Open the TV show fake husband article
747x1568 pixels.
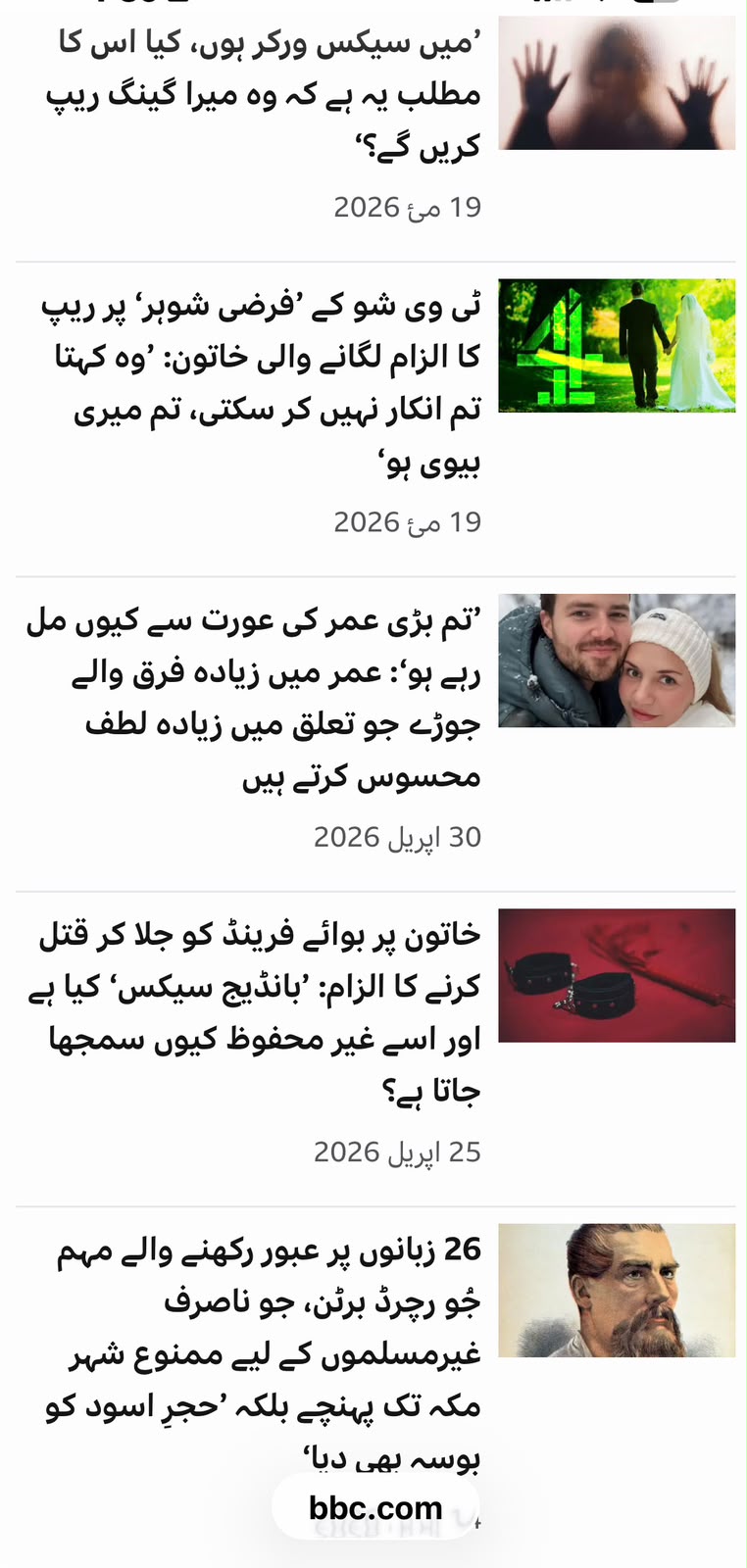pos(261,383)
